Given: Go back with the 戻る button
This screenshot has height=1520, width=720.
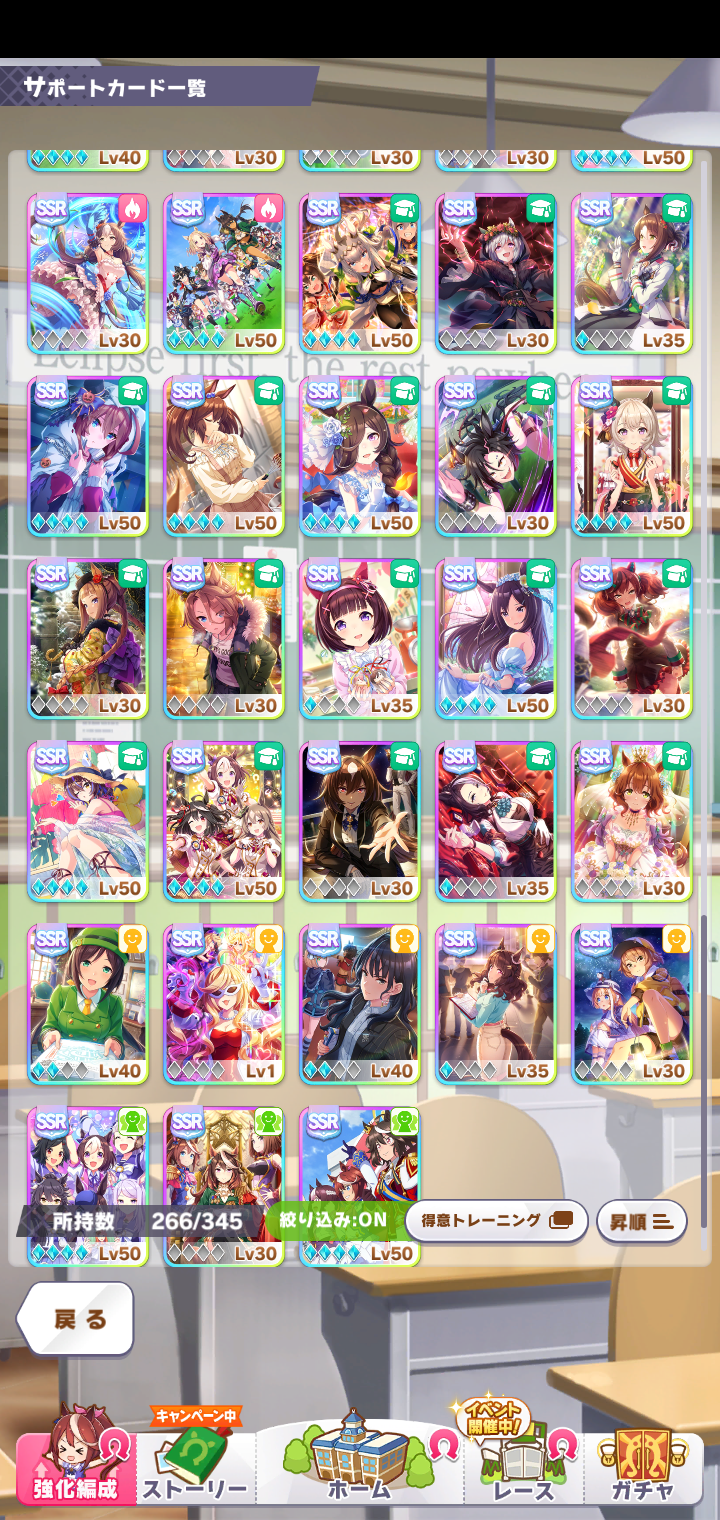Looking at the screenshot, I should coord(76,1318).
